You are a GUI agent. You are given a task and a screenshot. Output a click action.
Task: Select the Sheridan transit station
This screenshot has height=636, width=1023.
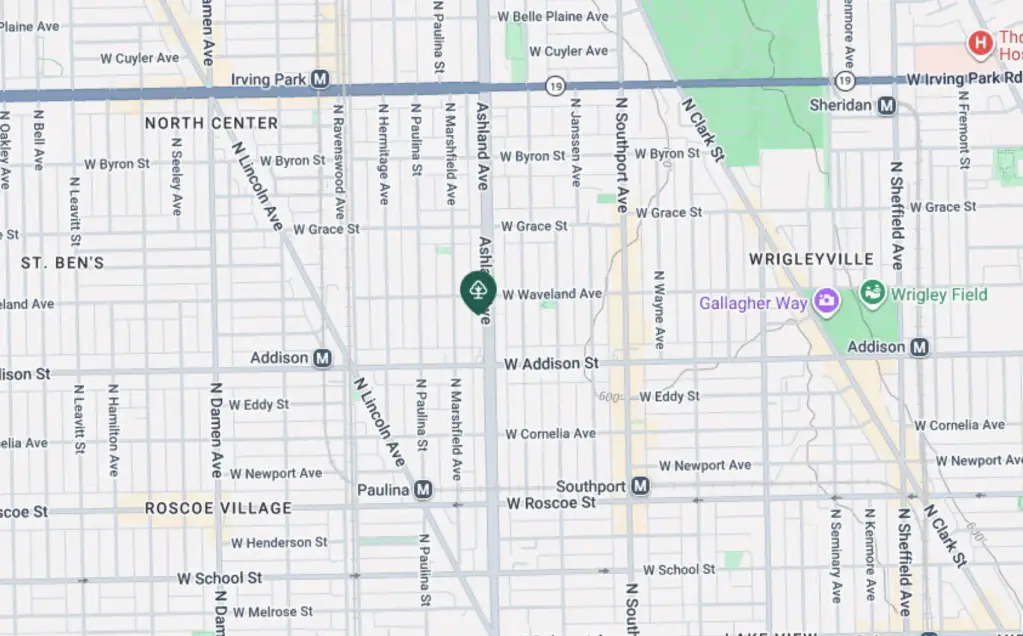(x=887, y=106)
